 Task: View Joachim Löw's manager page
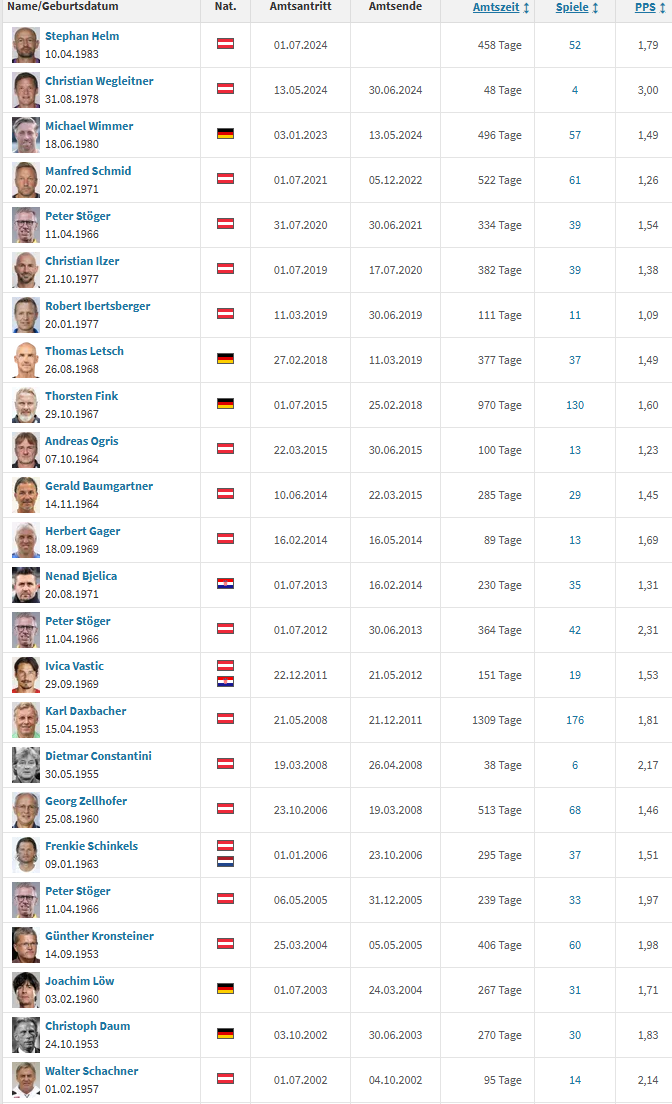80,981
